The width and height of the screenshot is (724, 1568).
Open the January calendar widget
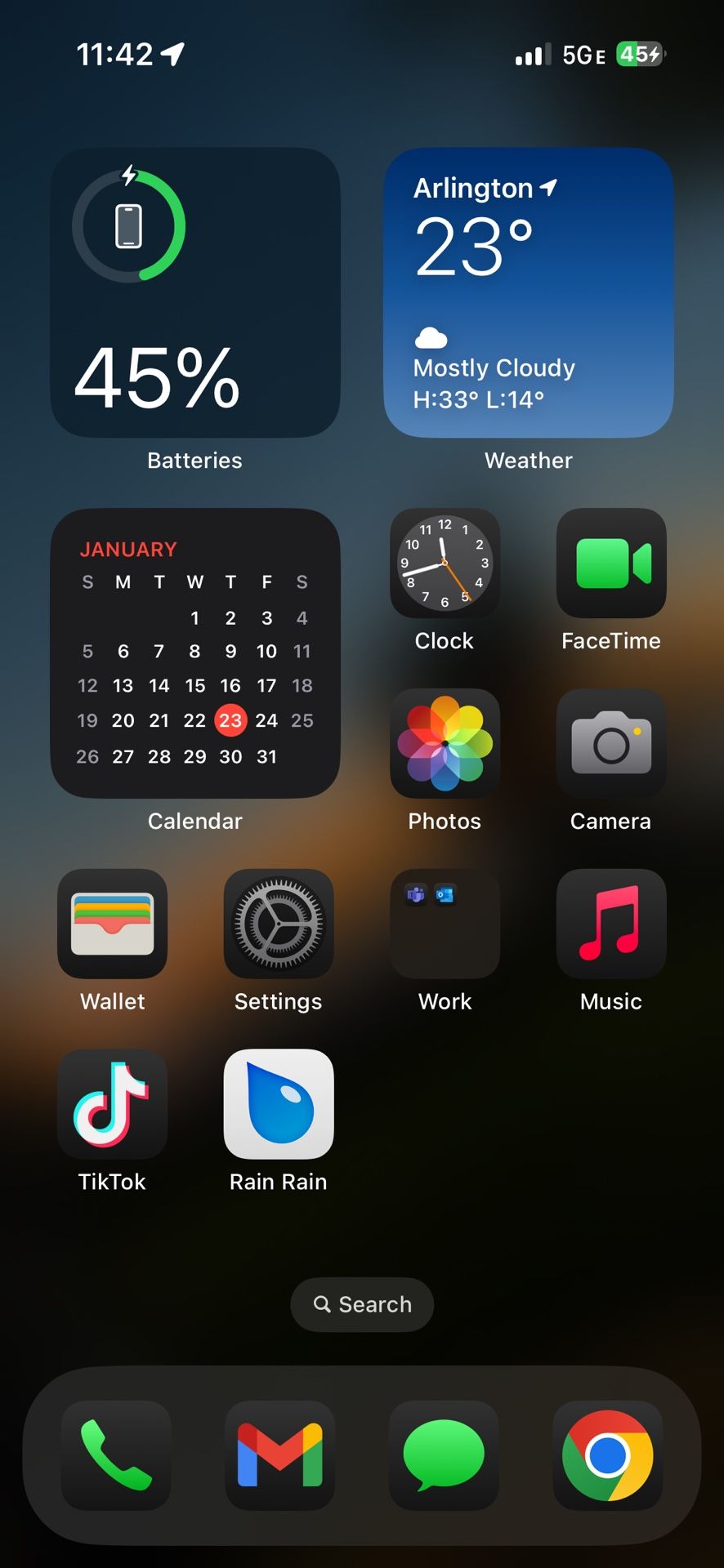195,653
